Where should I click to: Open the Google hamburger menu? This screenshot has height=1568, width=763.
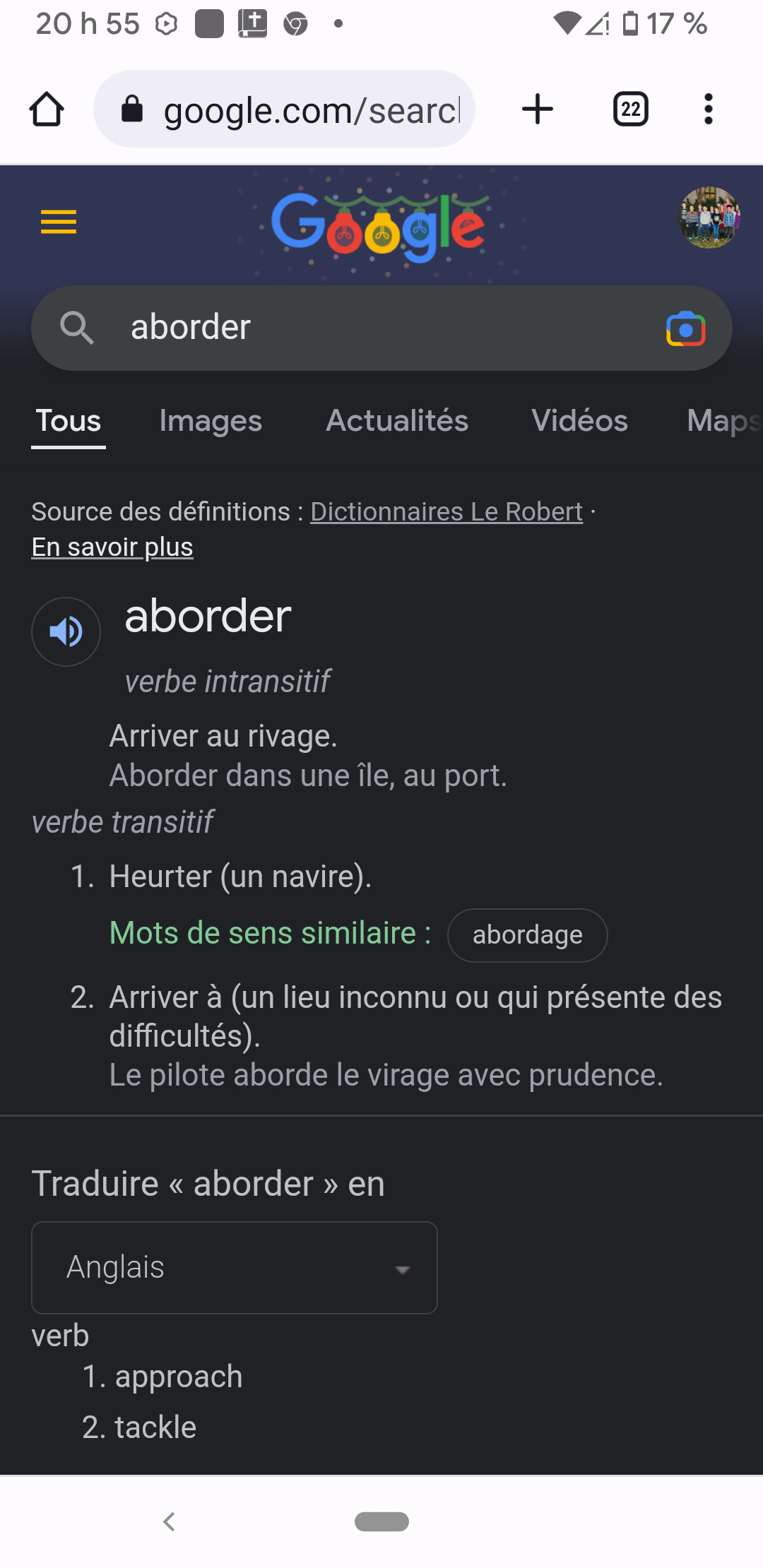59,222
